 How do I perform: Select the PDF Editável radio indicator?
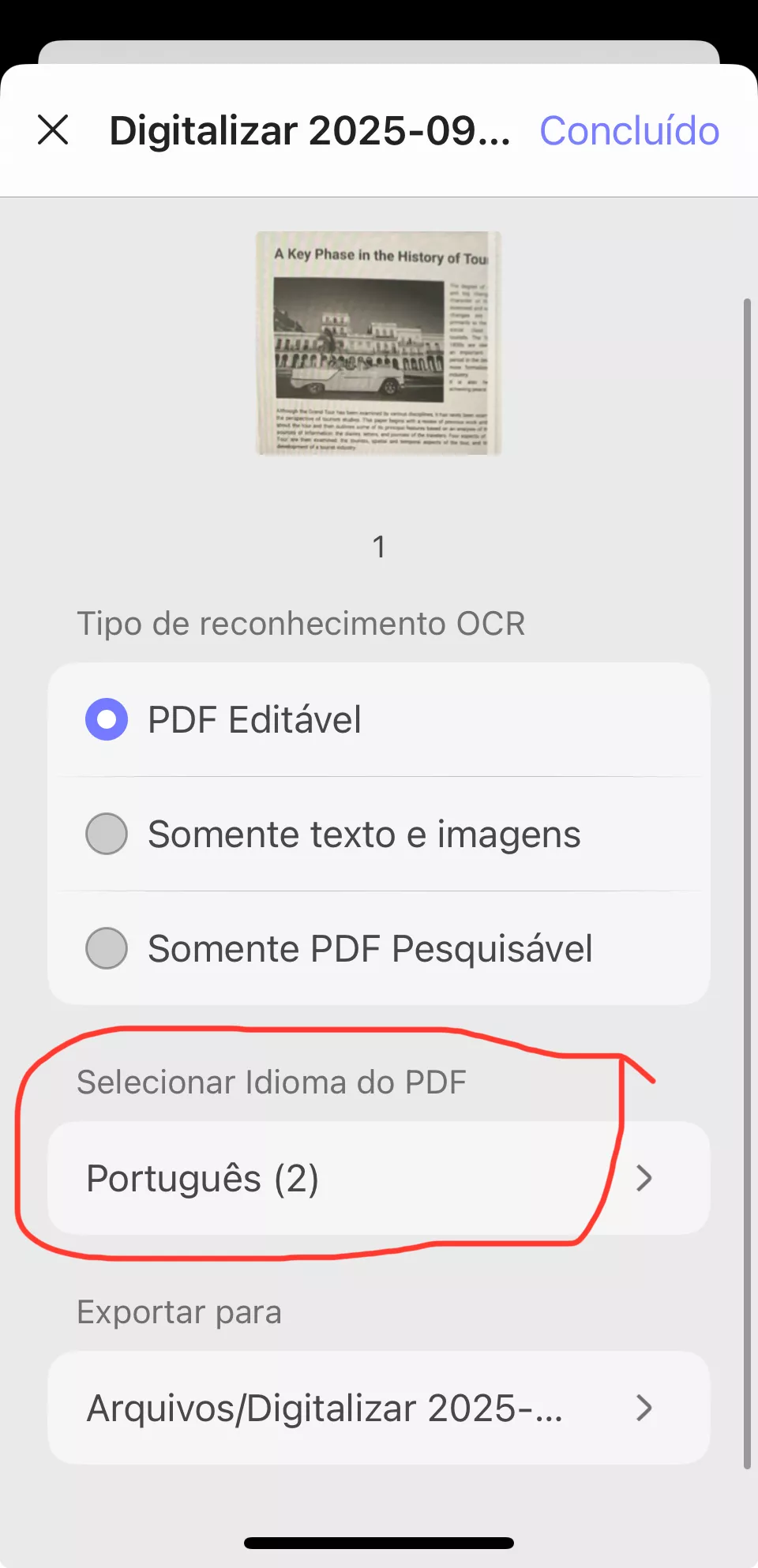tap(105, 718)
